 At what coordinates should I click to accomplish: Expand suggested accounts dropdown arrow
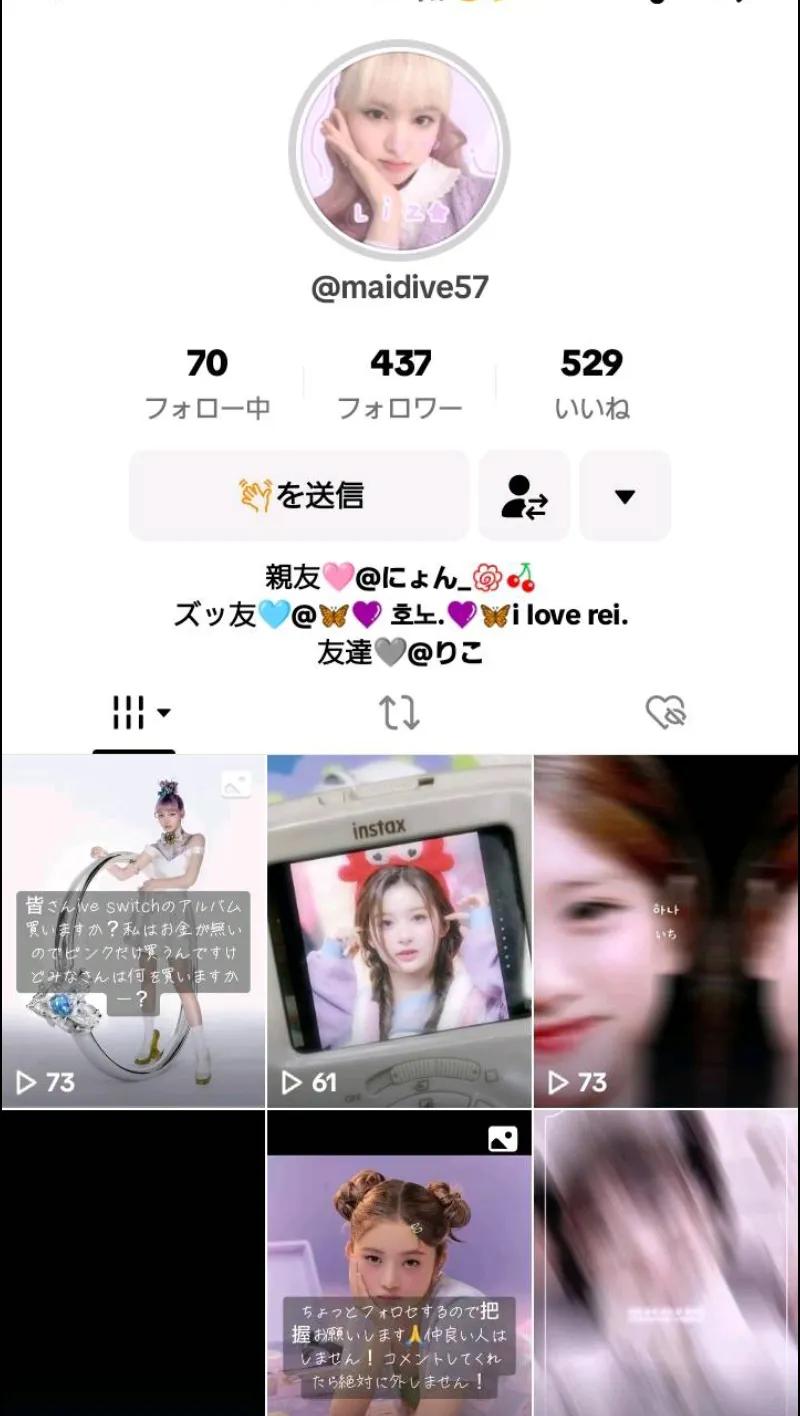(625, 495)
